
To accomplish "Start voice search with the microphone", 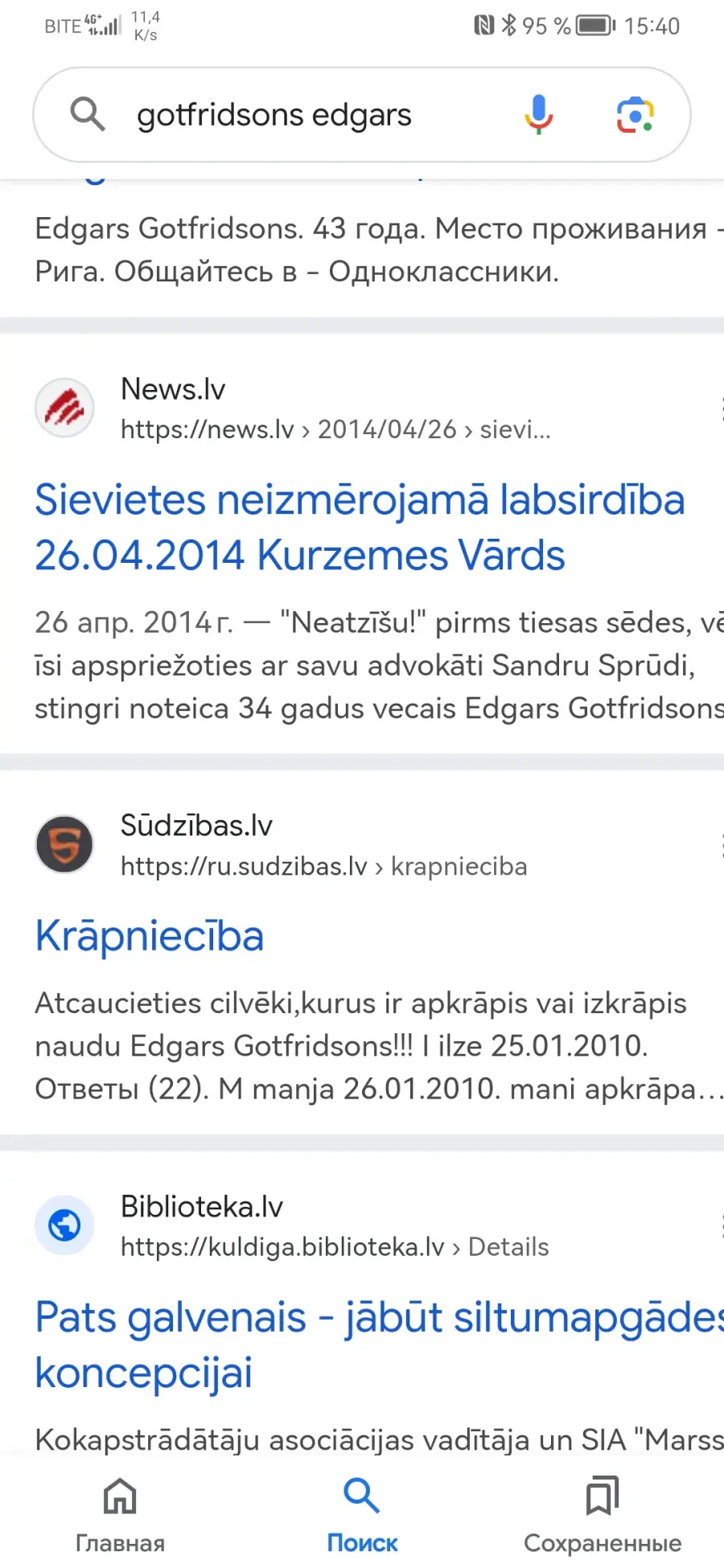I will (538, 114).
